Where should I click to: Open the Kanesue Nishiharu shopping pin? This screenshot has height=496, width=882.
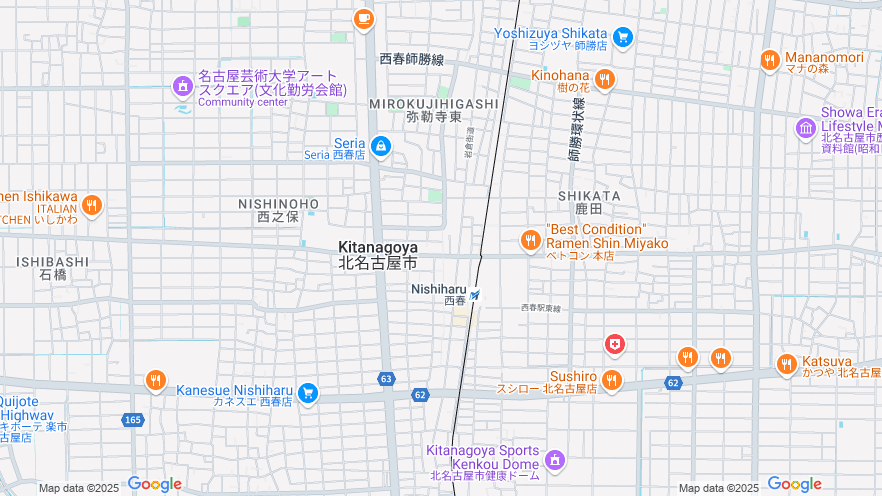coord(308,394)
